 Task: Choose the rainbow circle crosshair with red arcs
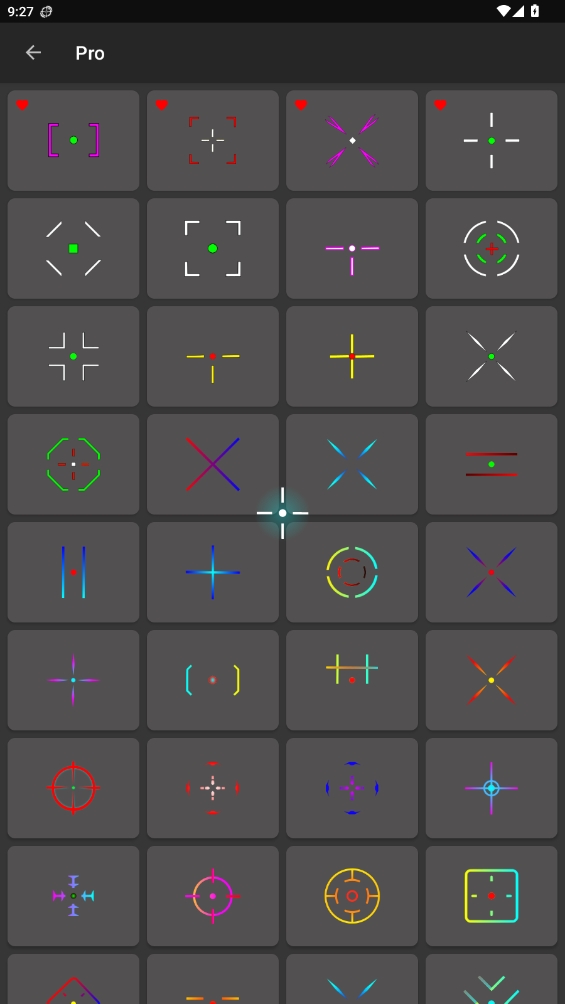tap(352, 572)
